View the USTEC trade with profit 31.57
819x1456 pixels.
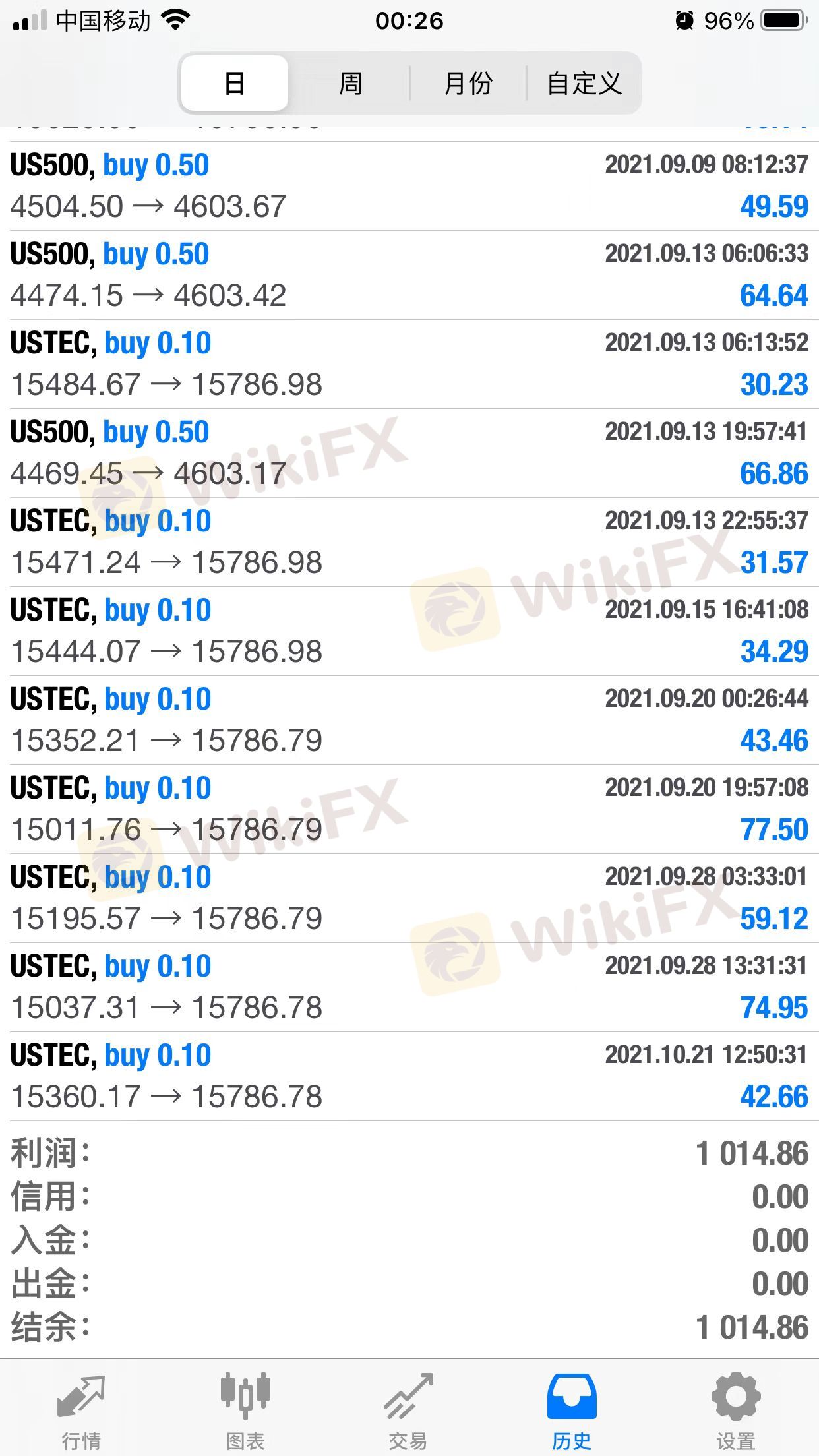[x=409, y=542]
